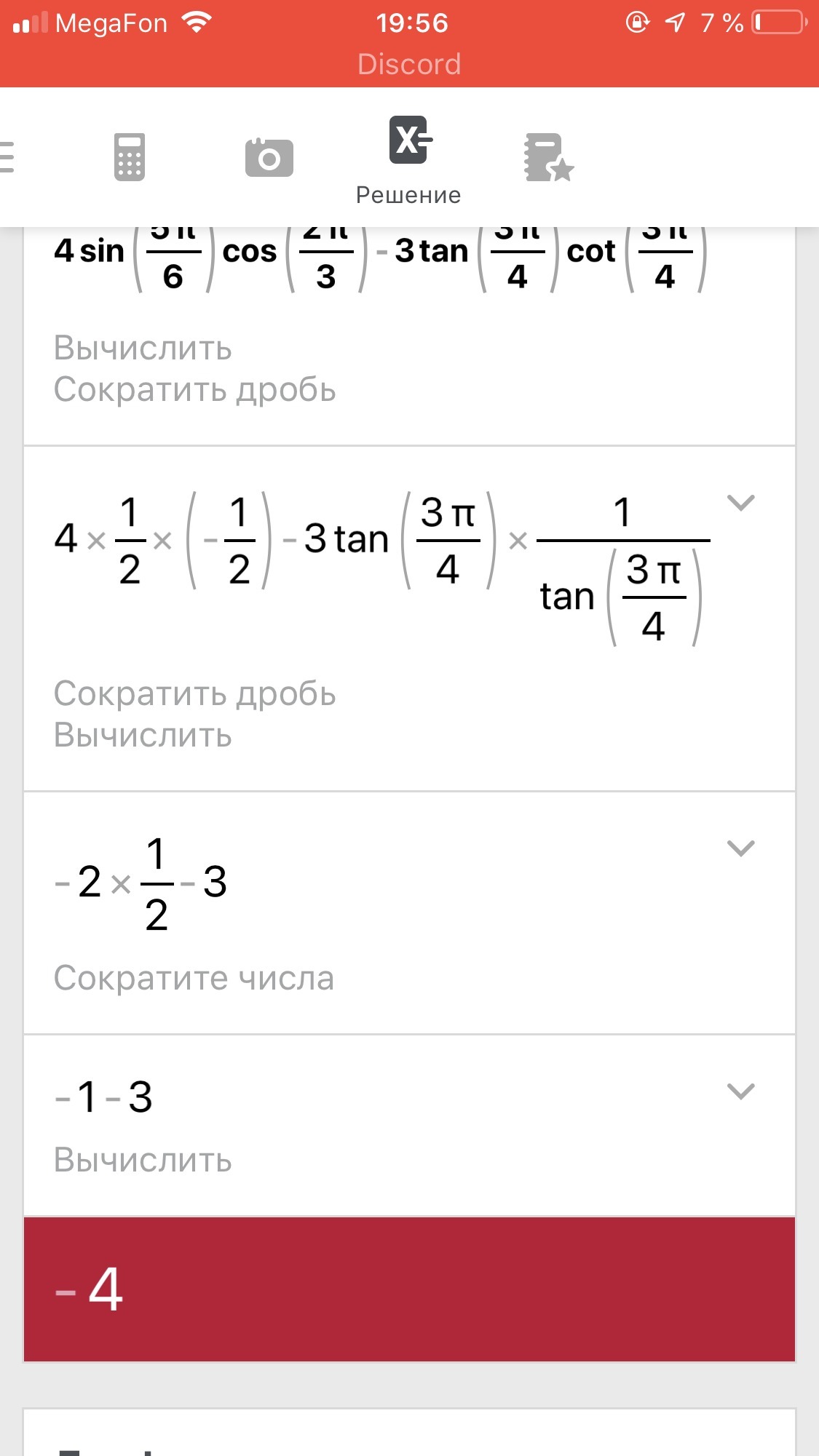Screen dimensions: 819x1456
Task: Switch to the calculator tab
Action: [130, 157]
